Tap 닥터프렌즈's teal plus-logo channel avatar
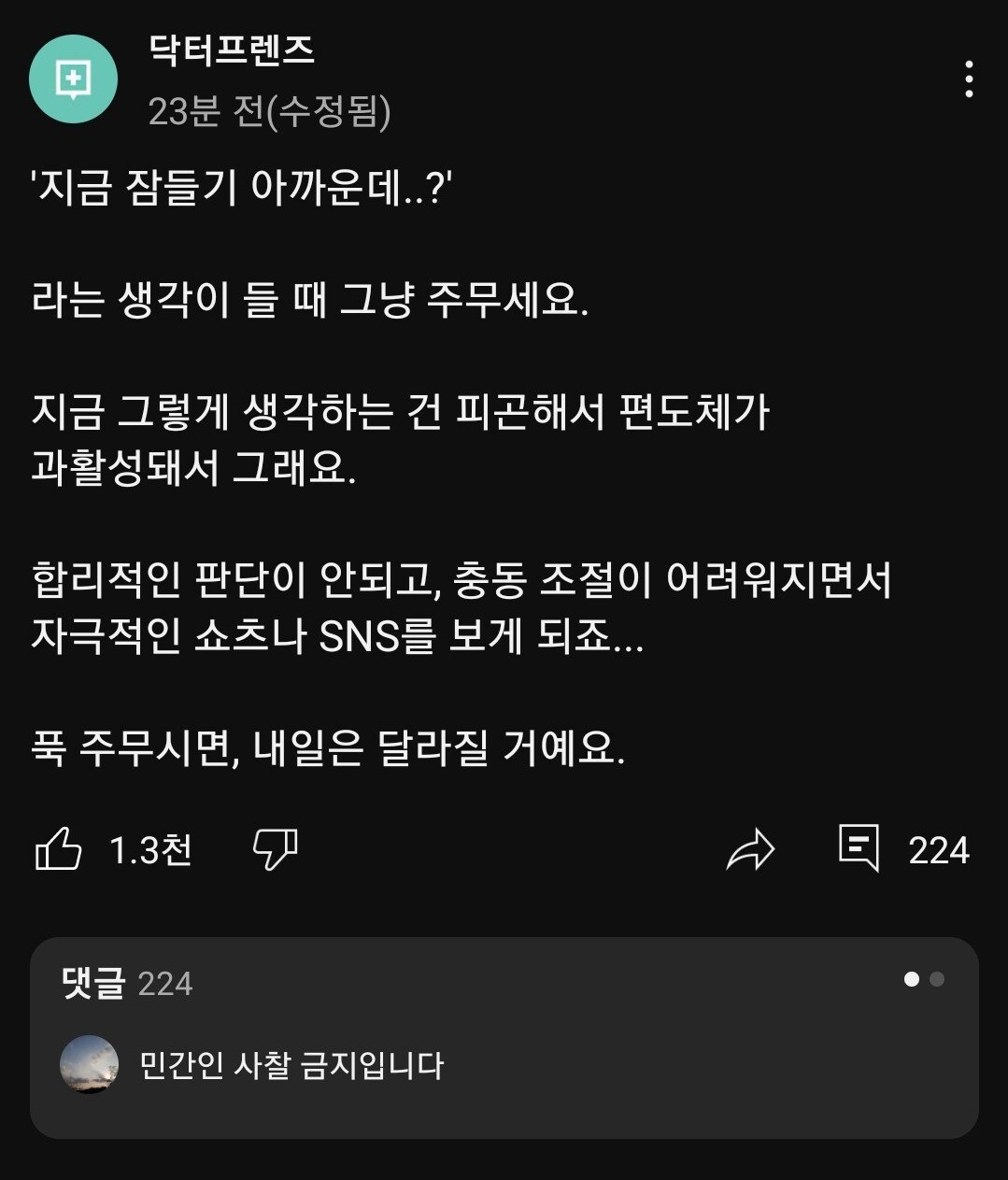Image resolution: width=1008 pixels, height=1180 pixels. [73, 78]
